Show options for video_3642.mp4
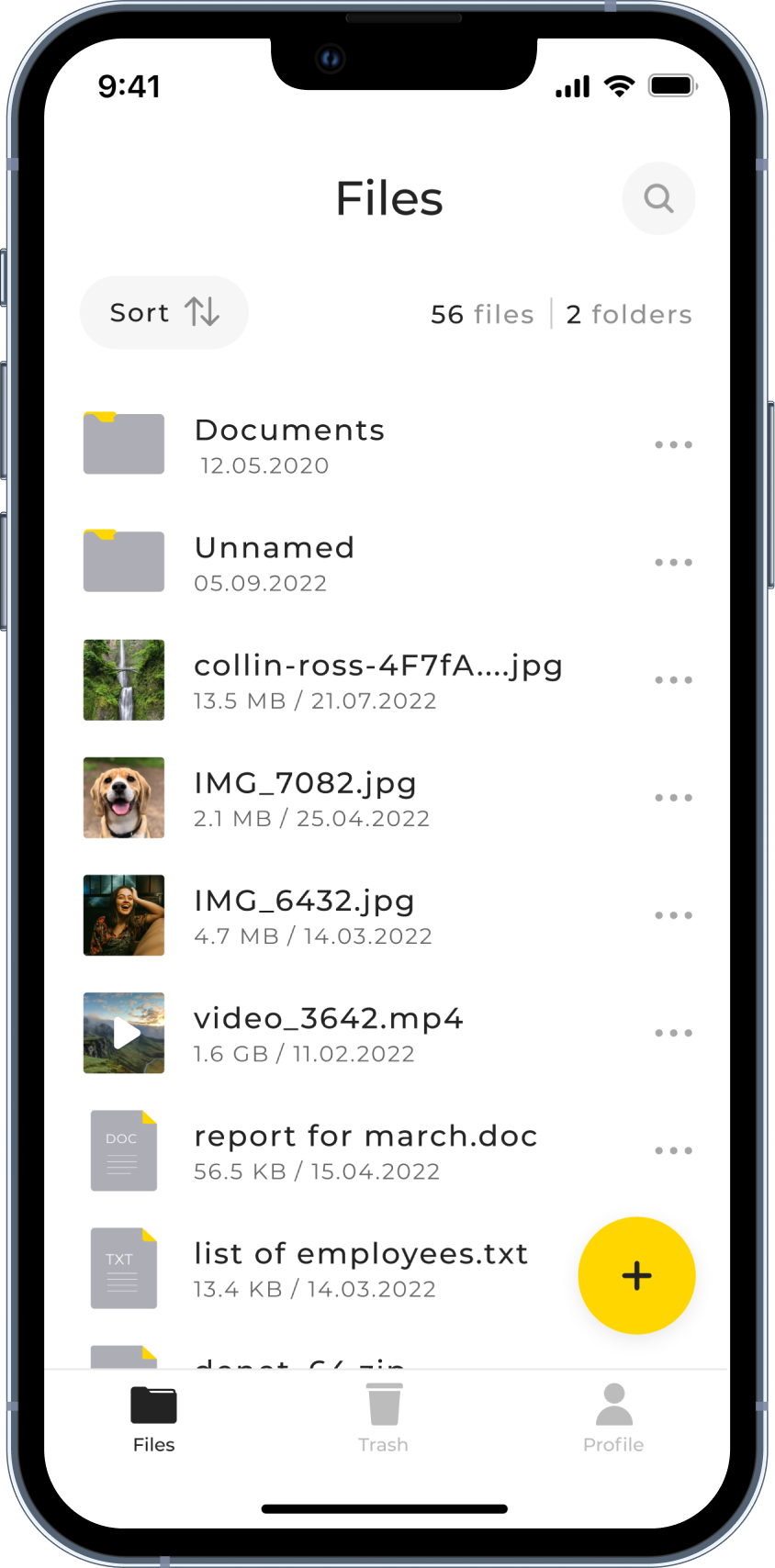The height and width of the screenshot is (1568, 775). coord(673,1033)
